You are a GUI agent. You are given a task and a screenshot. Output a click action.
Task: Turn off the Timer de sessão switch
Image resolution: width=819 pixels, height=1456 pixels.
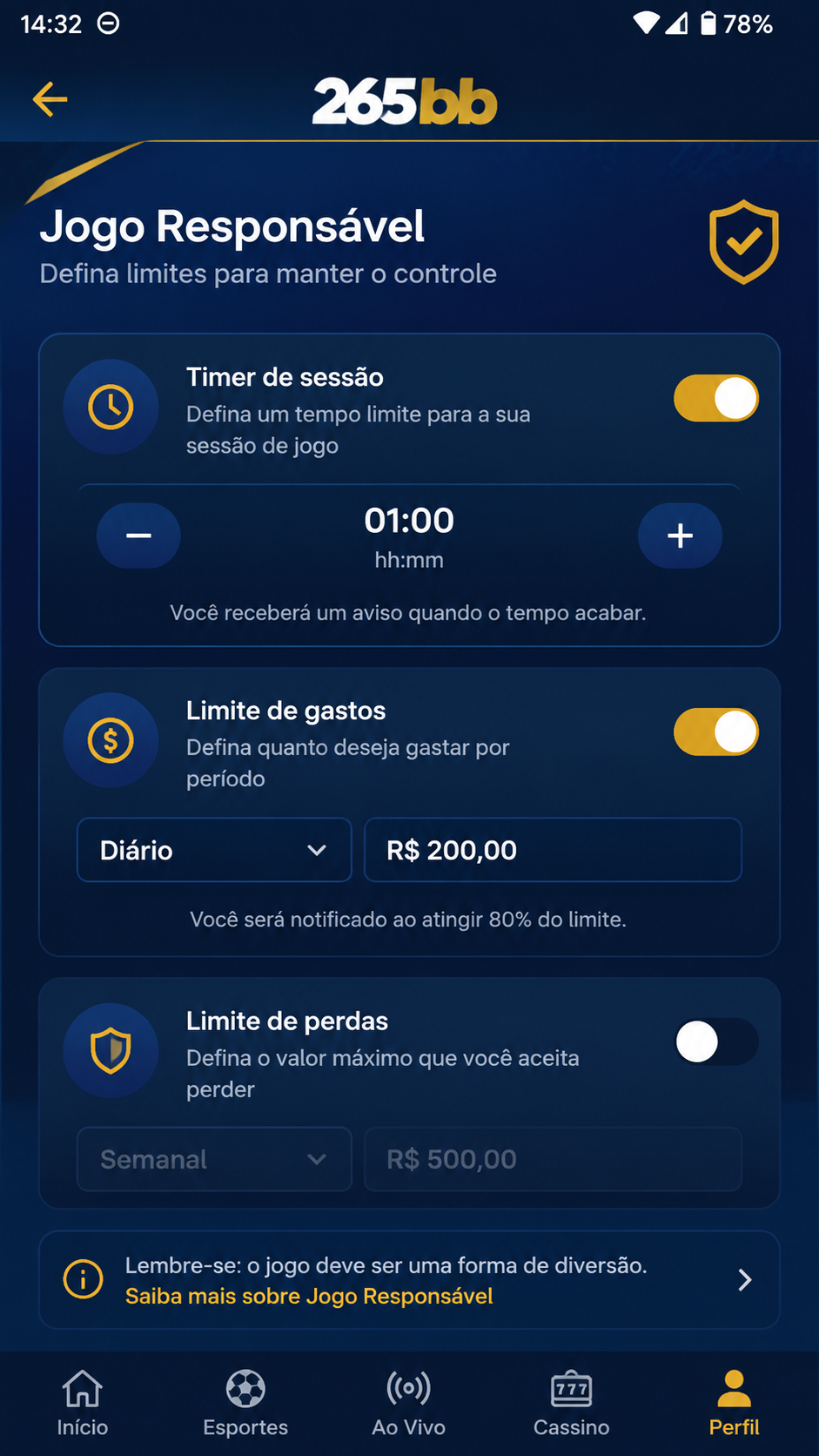[716, 399]
